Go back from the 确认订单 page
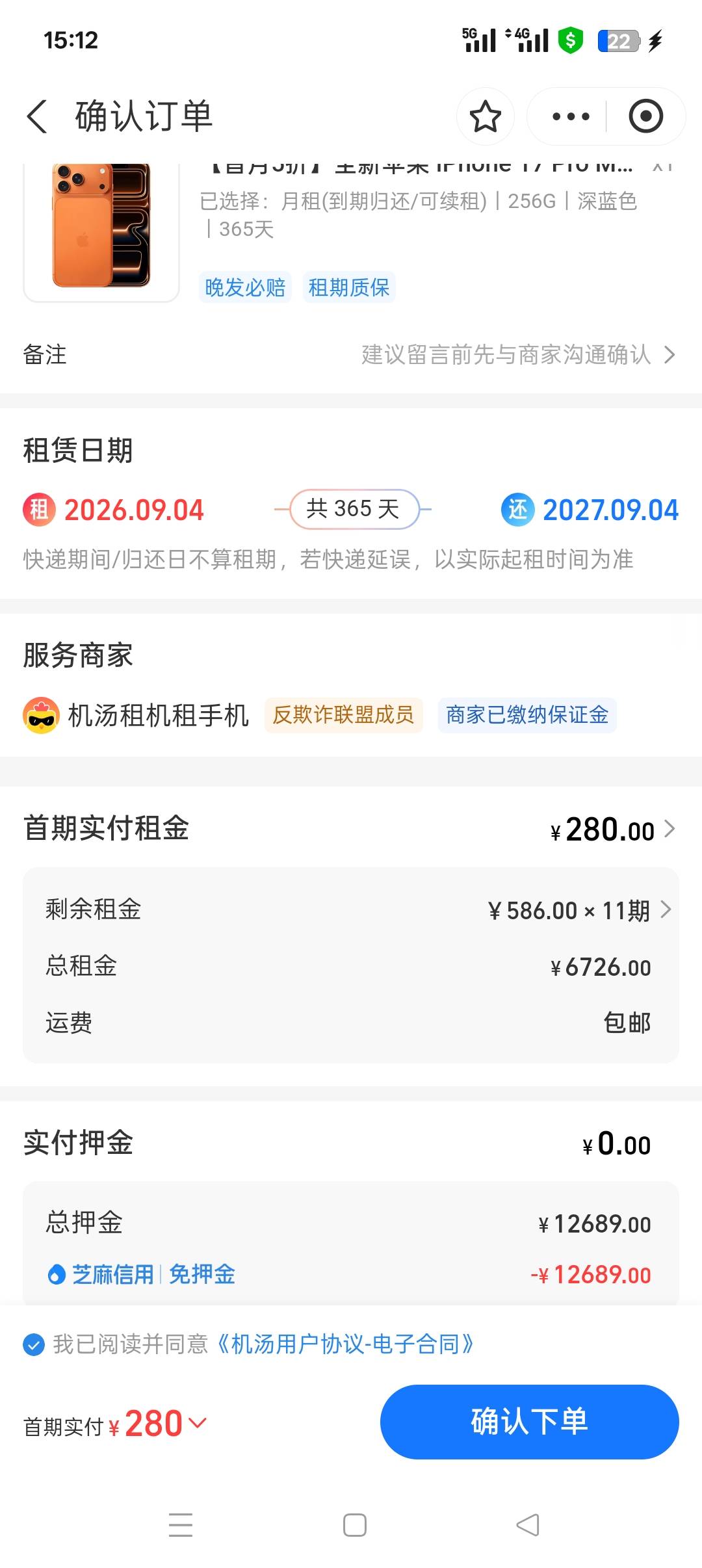The image size is (702, 1568). click(x=37, y=117)
